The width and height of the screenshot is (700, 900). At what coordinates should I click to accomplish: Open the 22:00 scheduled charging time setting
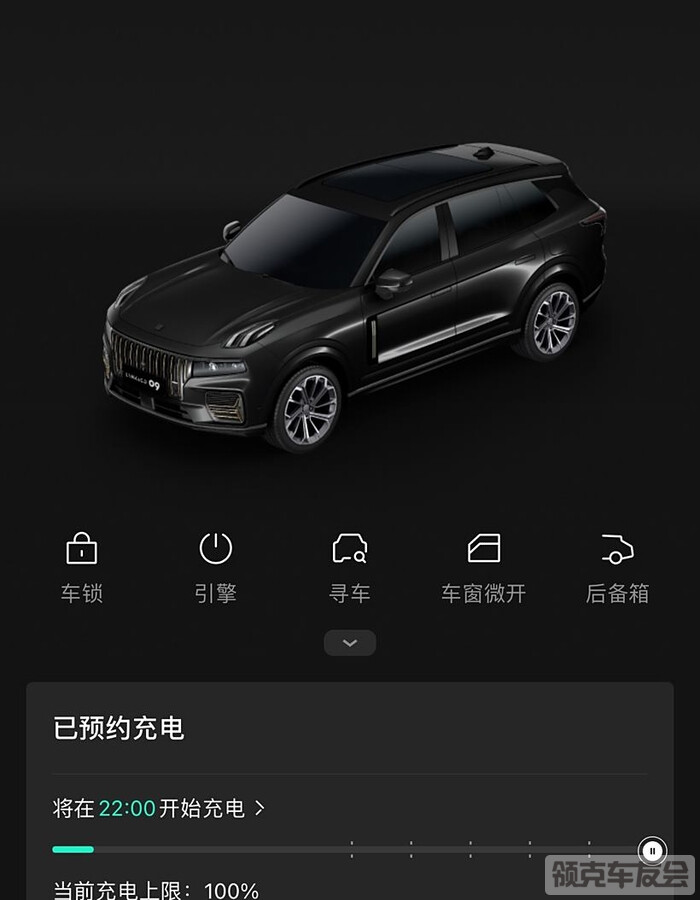click(160, 808)
